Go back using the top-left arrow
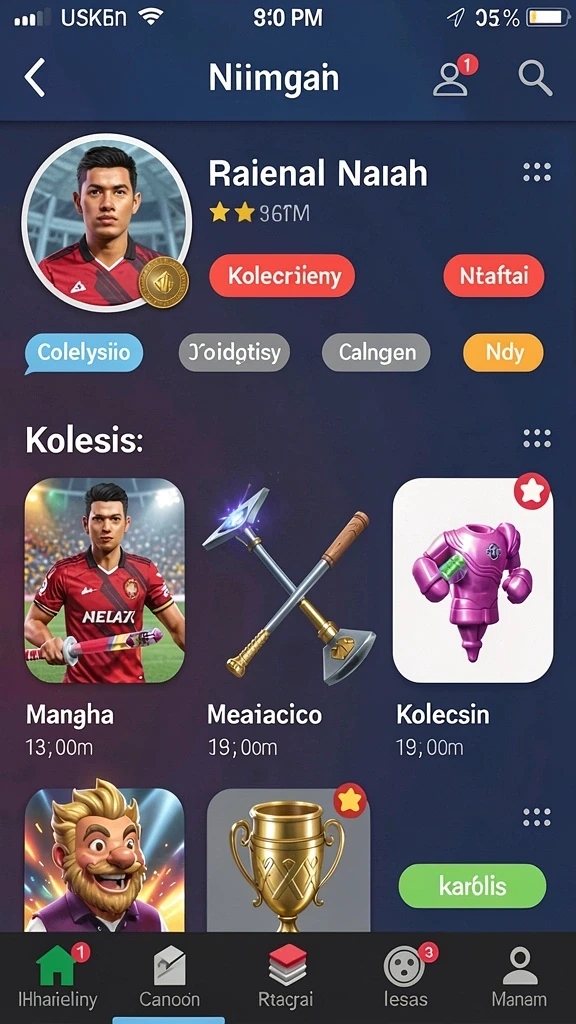Image resolution: width=576 pixels, height=1024 pixels. click(x=35, y=78)
